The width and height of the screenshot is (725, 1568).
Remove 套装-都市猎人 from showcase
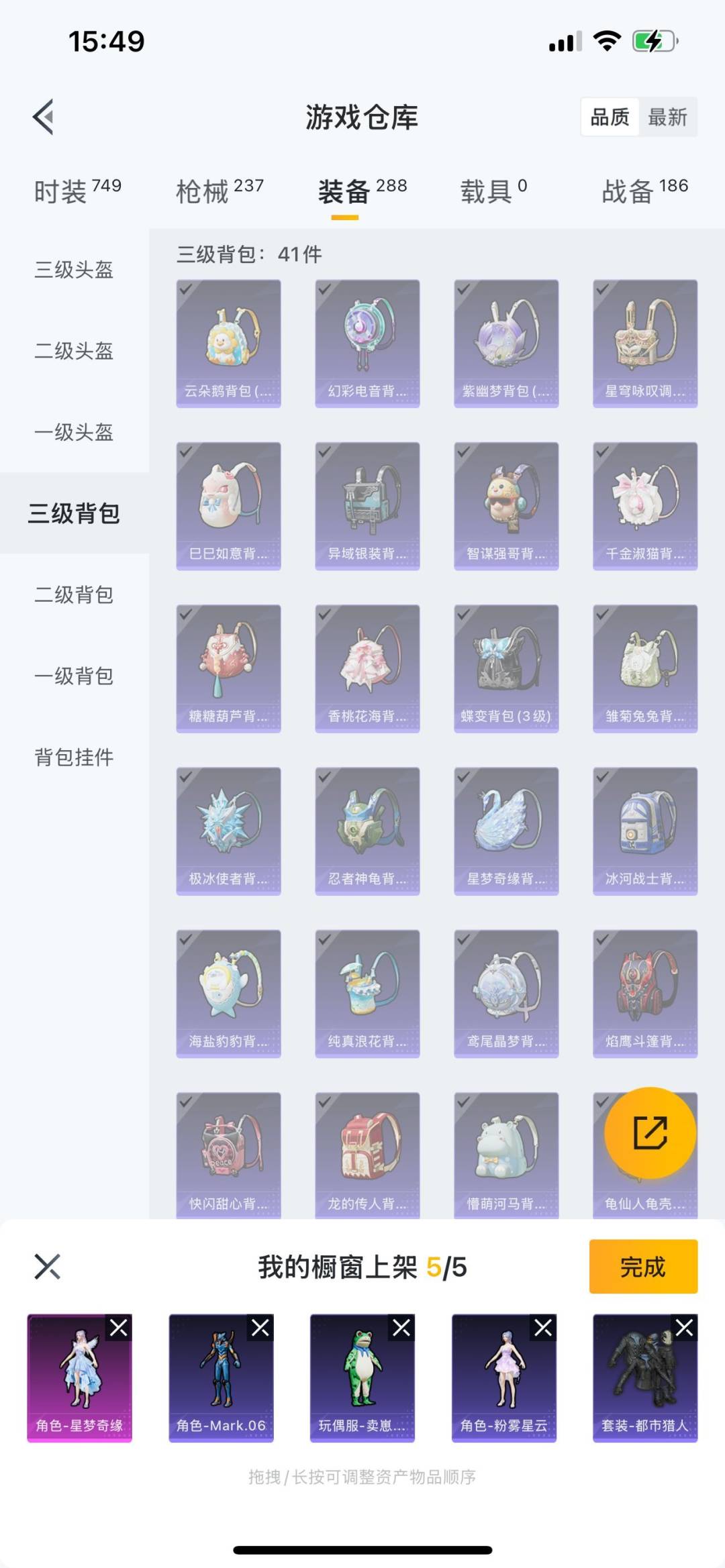[684, 1328]
